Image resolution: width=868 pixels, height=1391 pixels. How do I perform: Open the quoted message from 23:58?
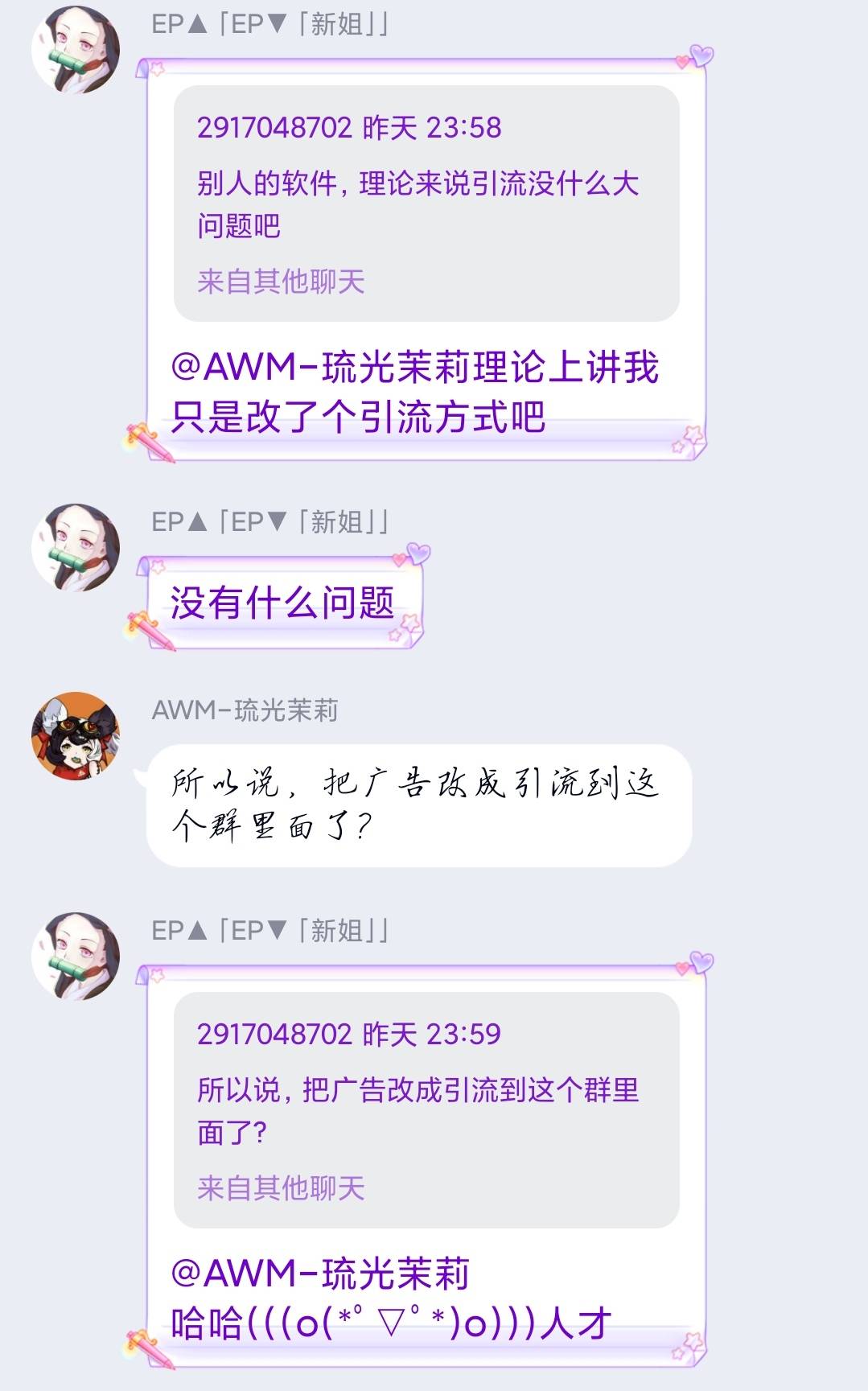pyautogui.click(x=426, y=204)
